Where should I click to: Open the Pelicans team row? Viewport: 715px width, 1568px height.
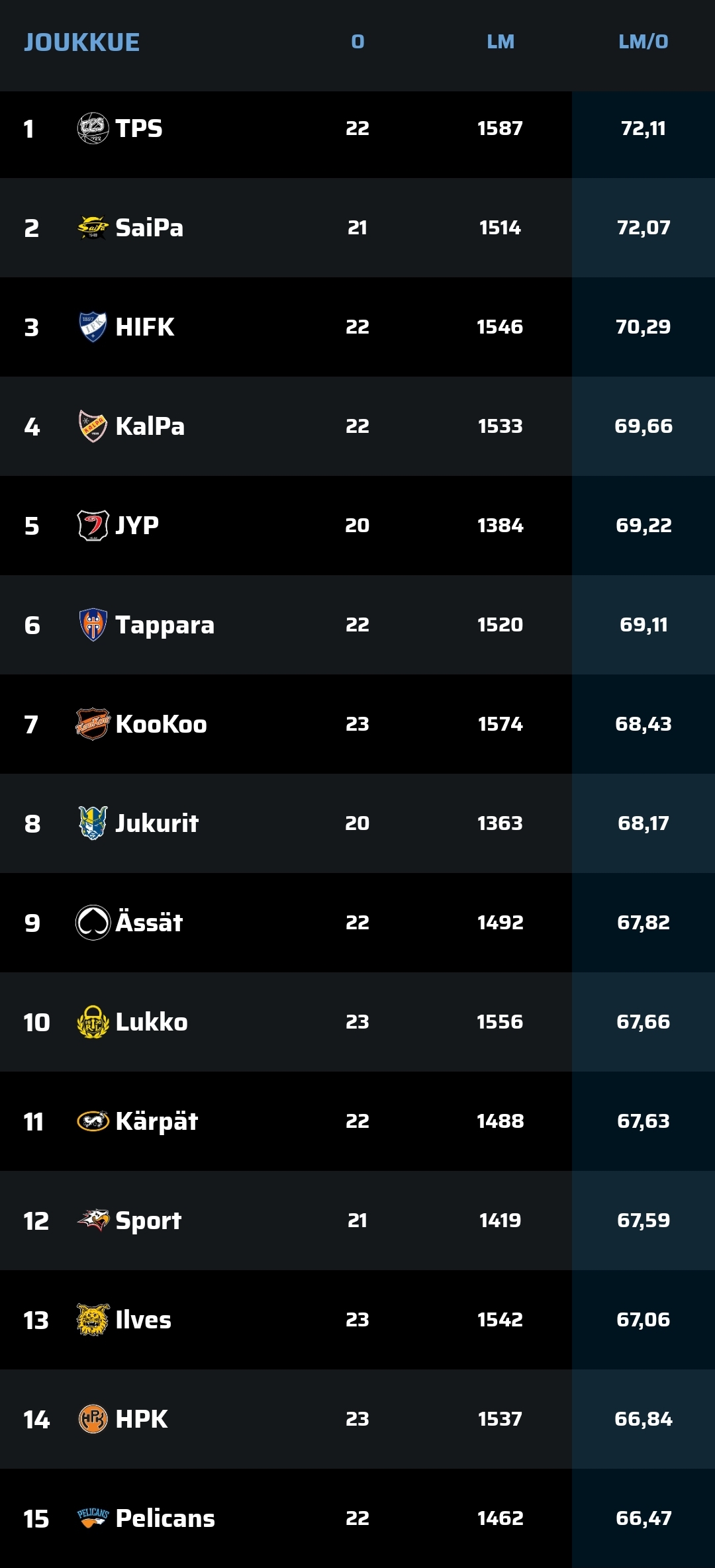(x=358, y=1518)
